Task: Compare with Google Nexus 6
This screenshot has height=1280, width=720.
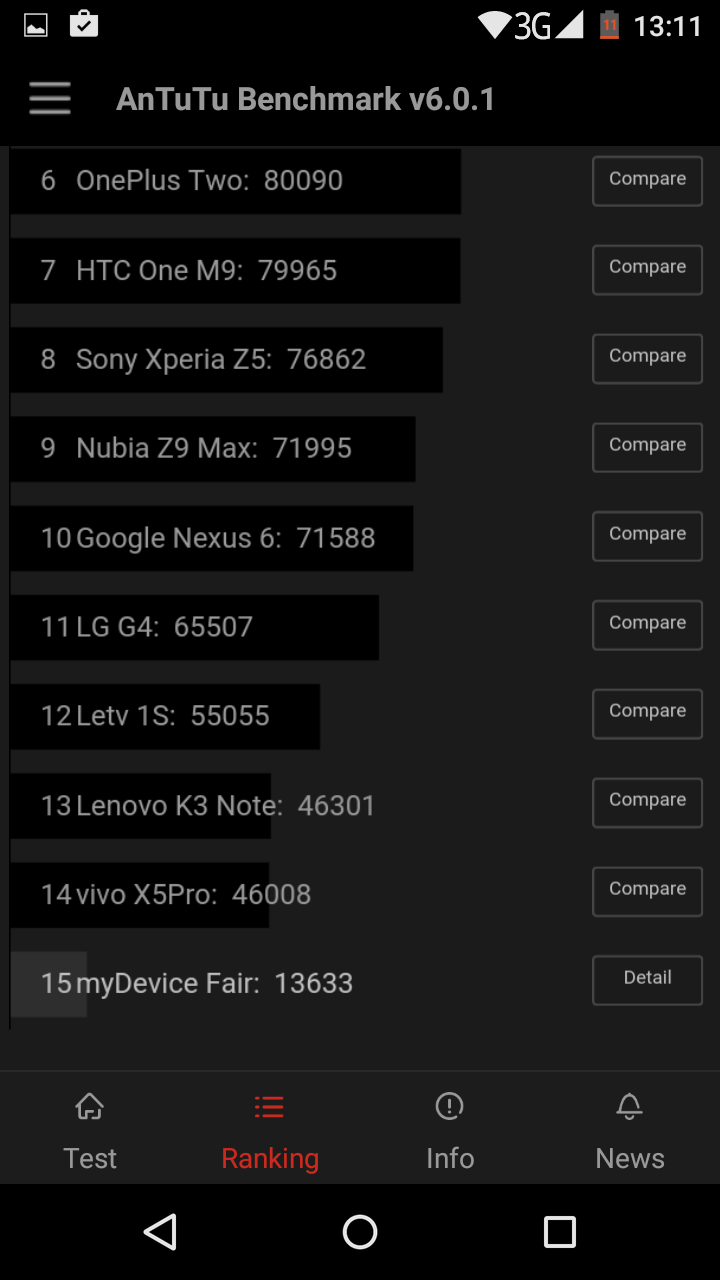Action: coord(647,536)
